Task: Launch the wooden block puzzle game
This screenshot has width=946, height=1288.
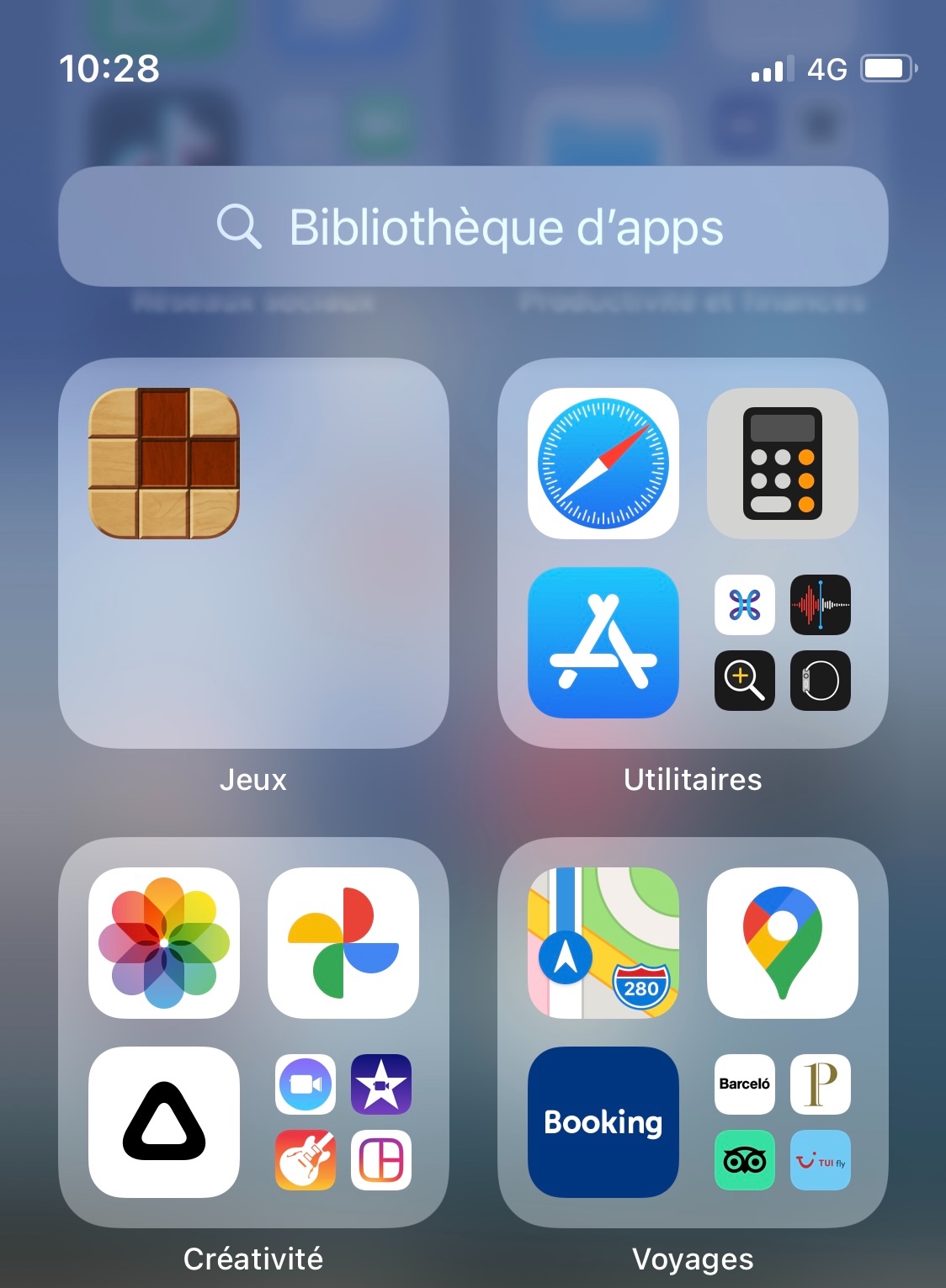Action: pyautogui.click(x=164, y=464)
